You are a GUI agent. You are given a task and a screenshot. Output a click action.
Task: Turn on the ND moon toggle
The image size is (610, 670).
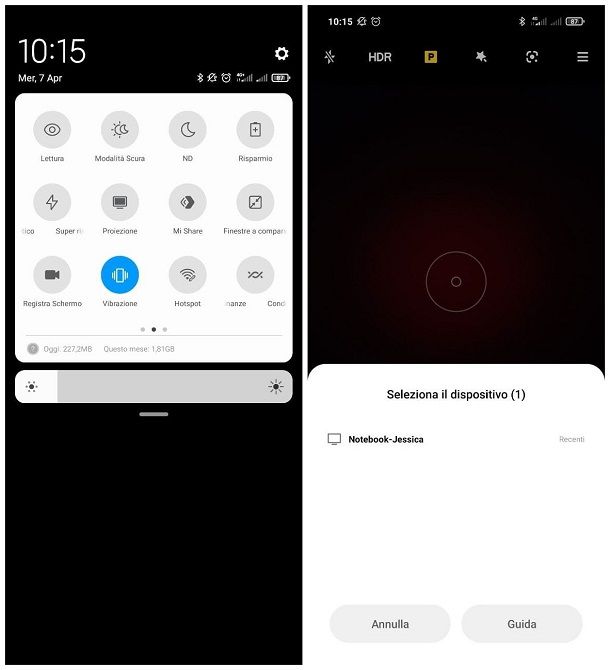(187, 130)
